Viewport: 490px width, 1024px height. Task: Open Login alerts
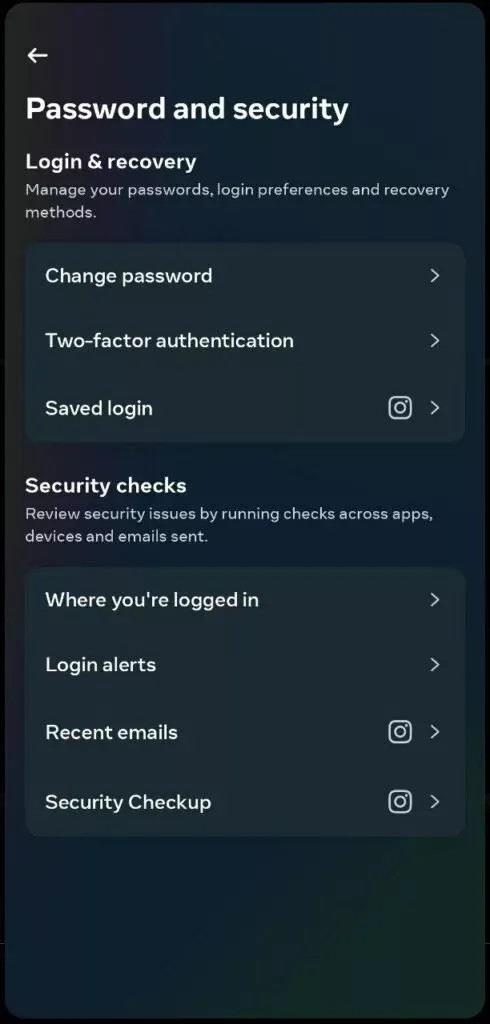(x=245, y=665)
